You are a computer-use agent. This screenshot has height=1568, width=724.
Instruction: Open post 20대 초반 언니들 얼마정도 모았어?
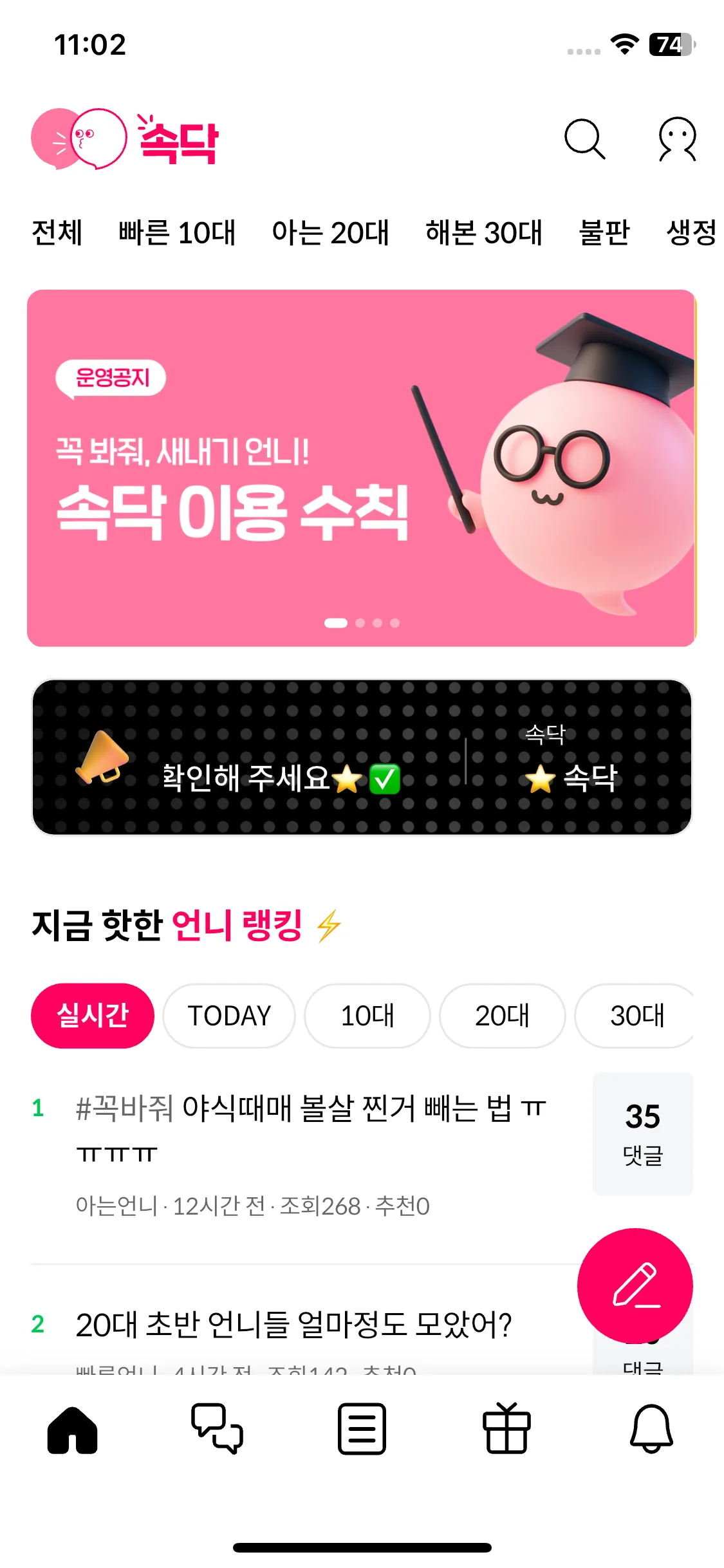(293, 1325)
